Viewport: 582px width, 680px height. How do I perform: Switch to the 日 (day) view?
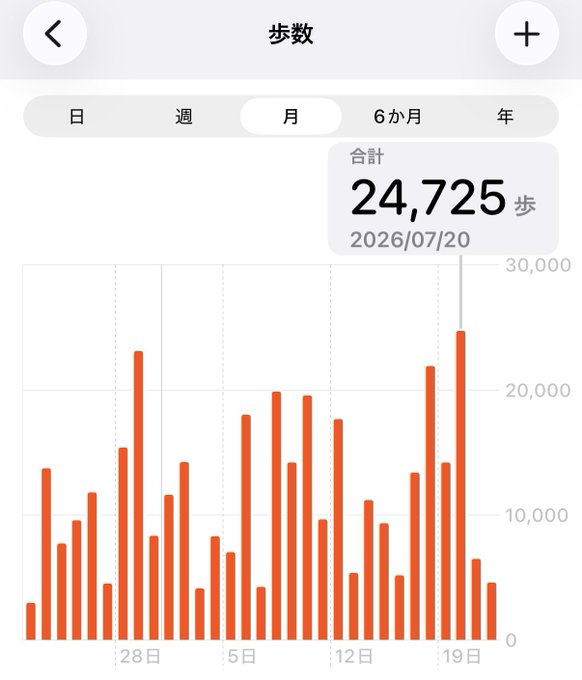(x=77, y=116)
